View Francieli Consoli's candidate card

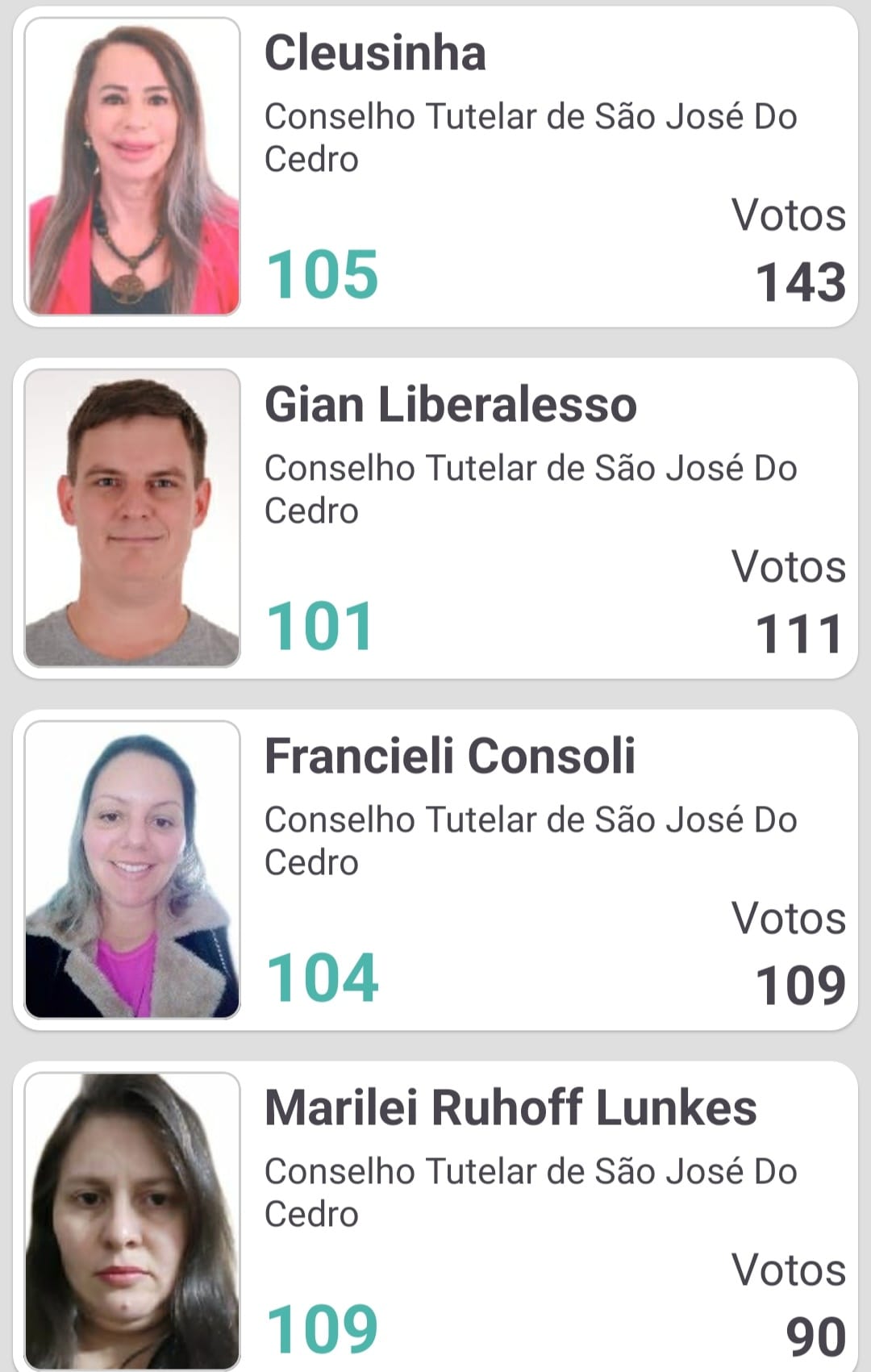point(435,870)
